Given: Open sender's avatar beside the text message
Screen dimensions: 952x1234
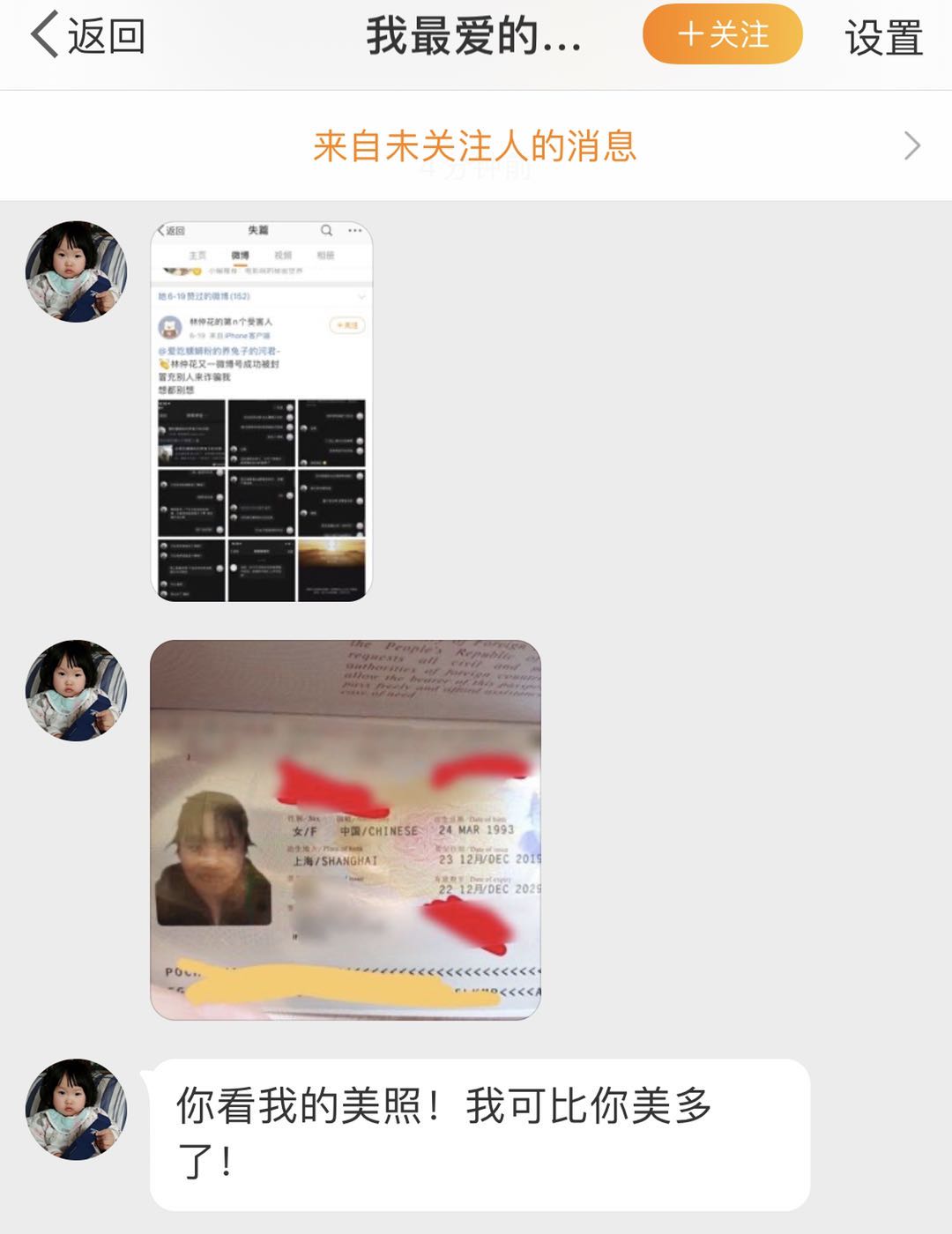Looking at the screenshot, I should (x=76, y=1109).
